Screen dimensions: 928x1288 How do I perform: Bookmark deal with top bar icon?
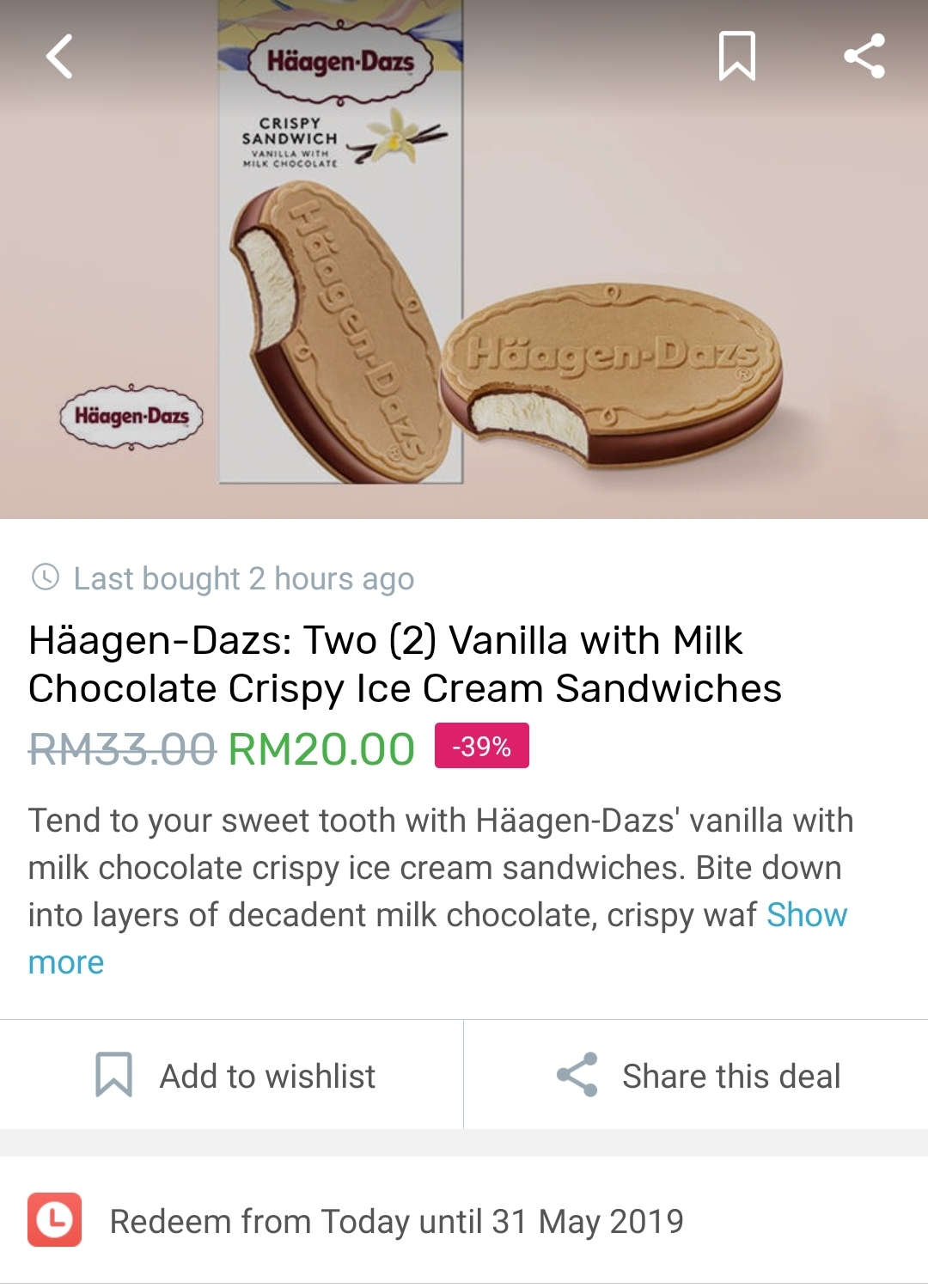(736, 57)
